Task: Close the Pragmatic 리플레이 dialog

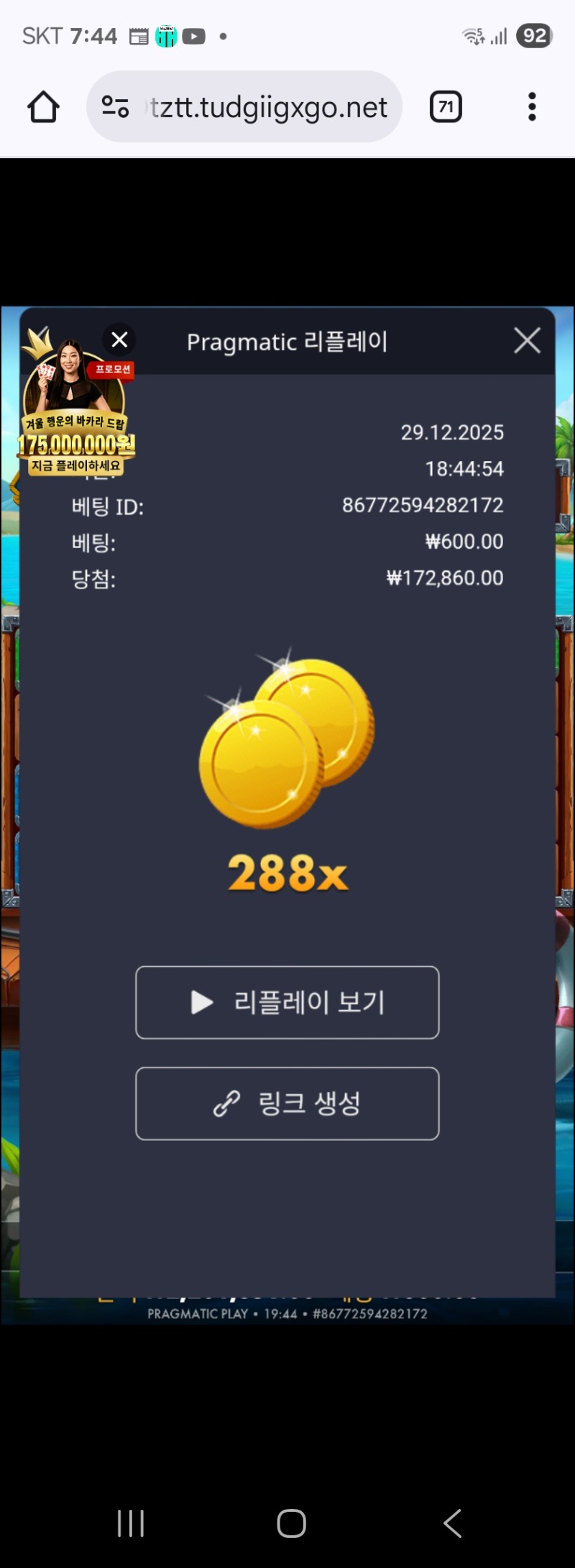Action: tap(527, 340)
